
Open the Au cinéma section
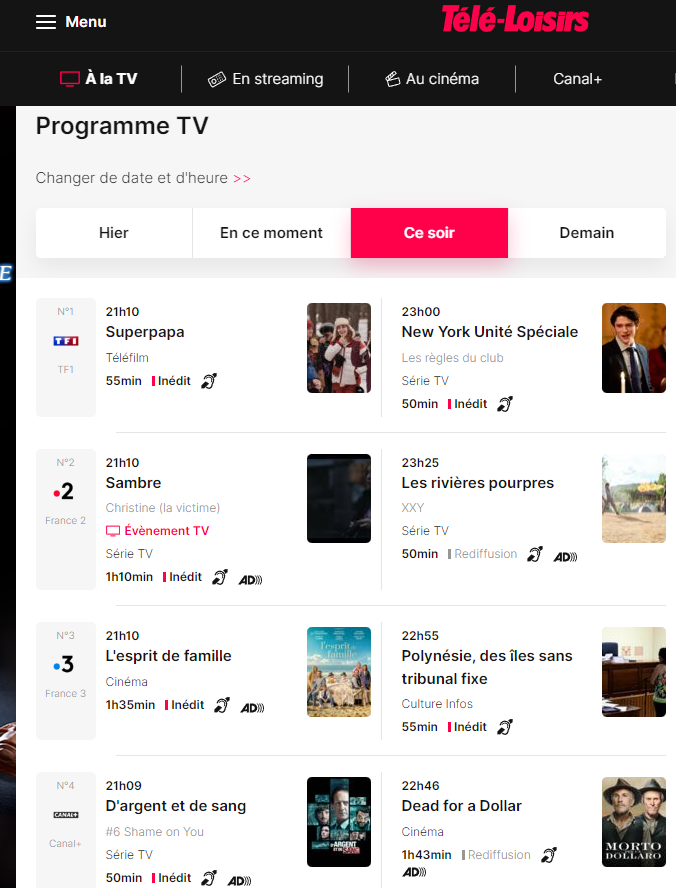[432, 79]
